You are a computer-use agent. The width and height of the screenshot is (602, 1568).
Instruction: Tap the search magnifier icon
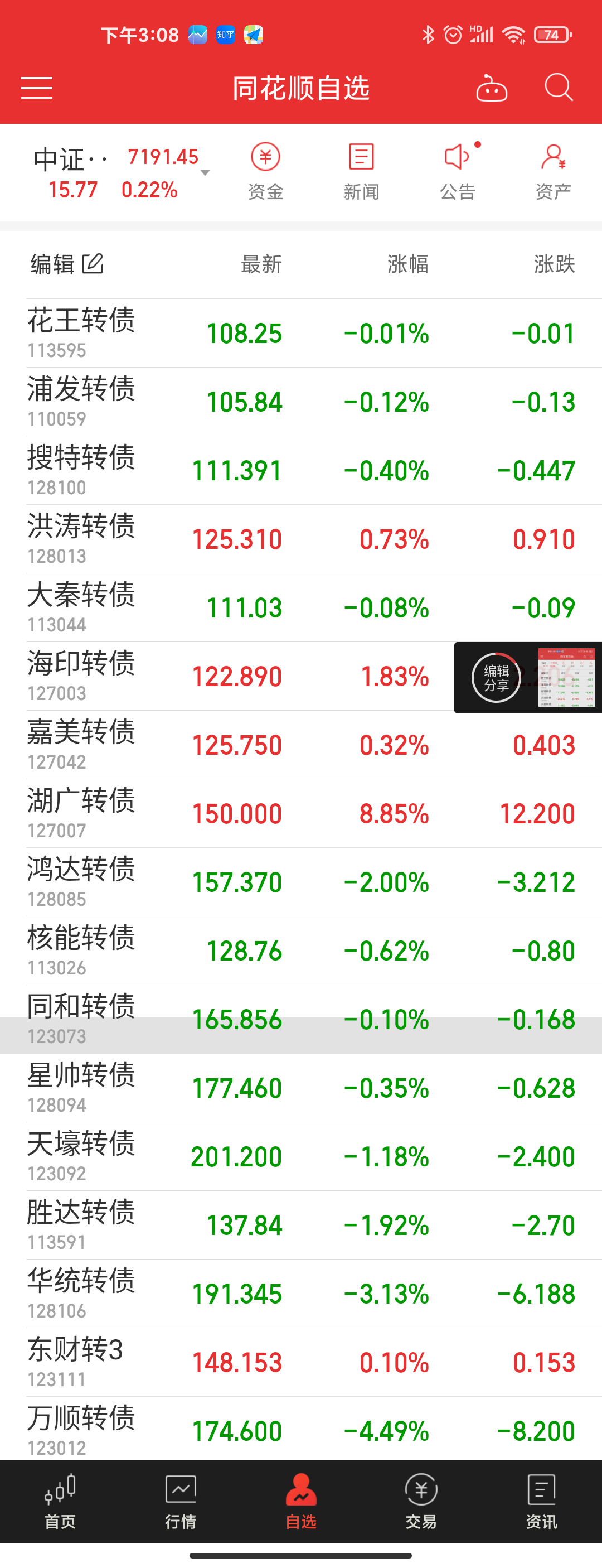pos(558,88)
